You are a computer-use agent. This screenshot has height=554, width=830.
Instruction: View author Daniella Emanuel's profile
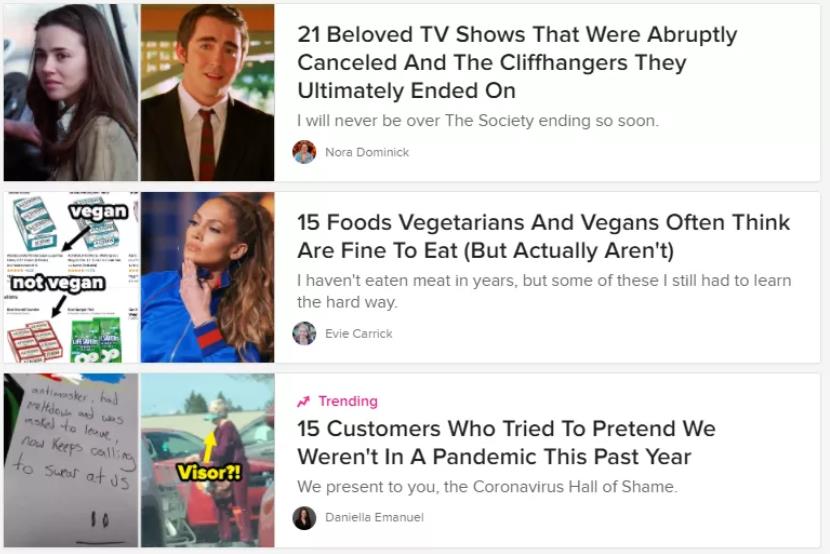(374, 517)
